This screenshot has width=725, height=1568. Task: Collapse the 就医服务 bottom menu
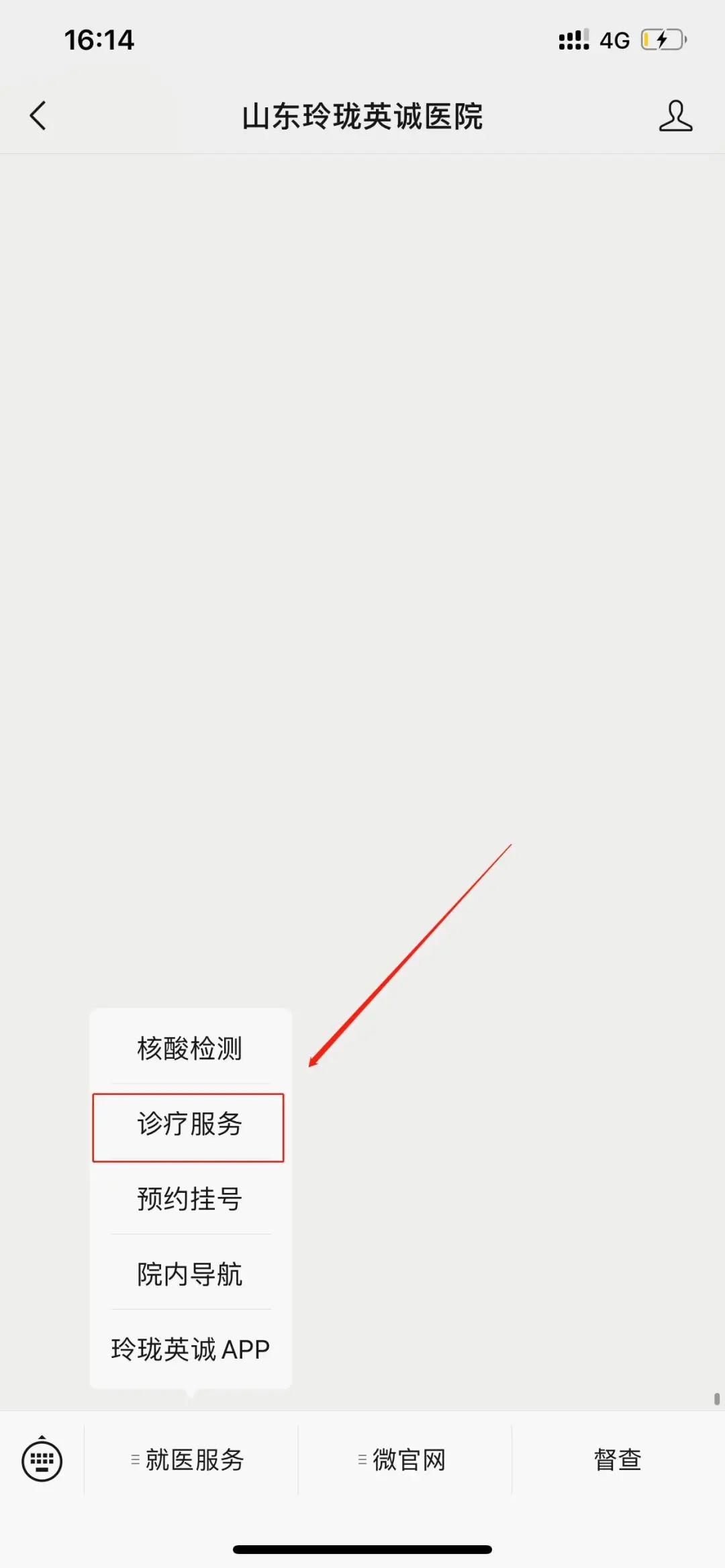click(x=191, y=1460)
